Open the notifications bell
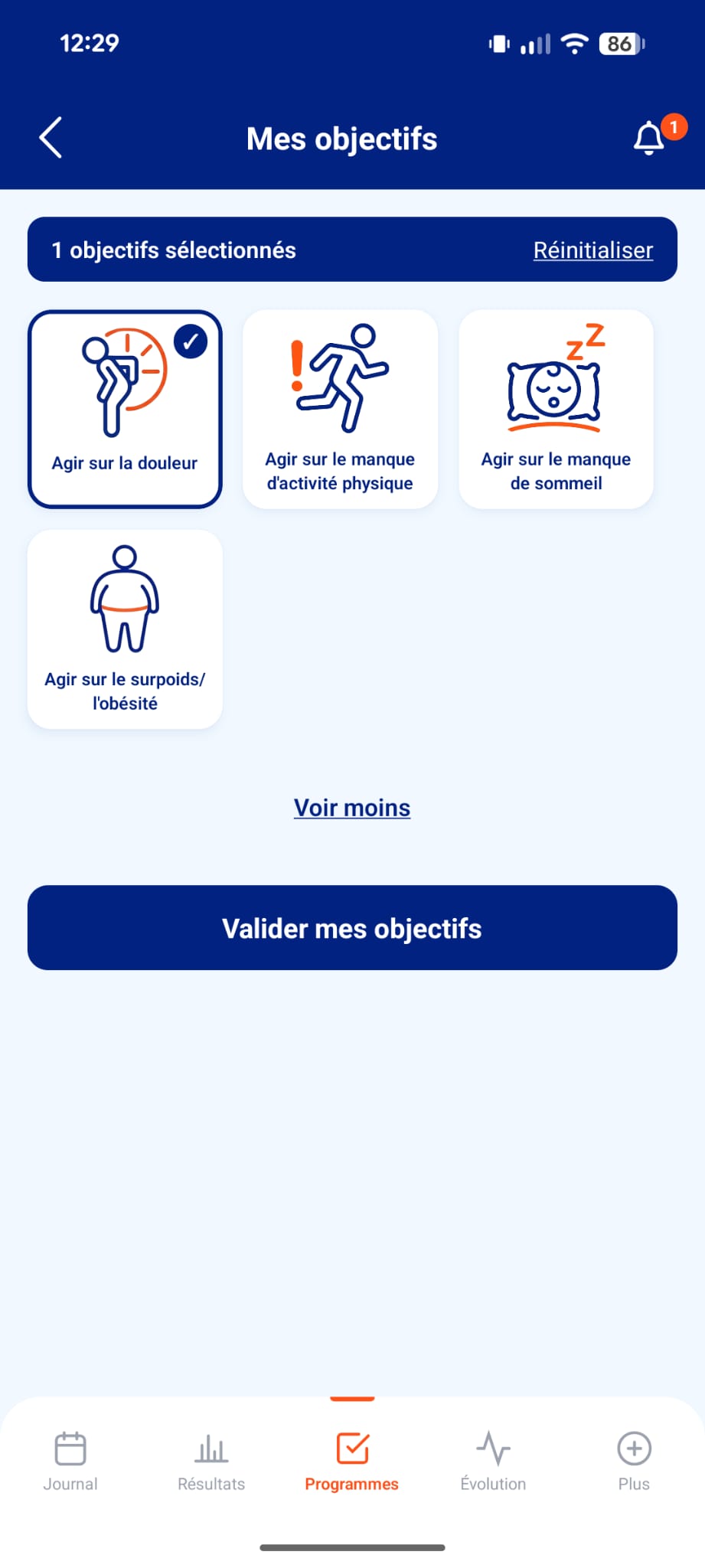Screen dimensions: 705x1568 click(649, 138)
